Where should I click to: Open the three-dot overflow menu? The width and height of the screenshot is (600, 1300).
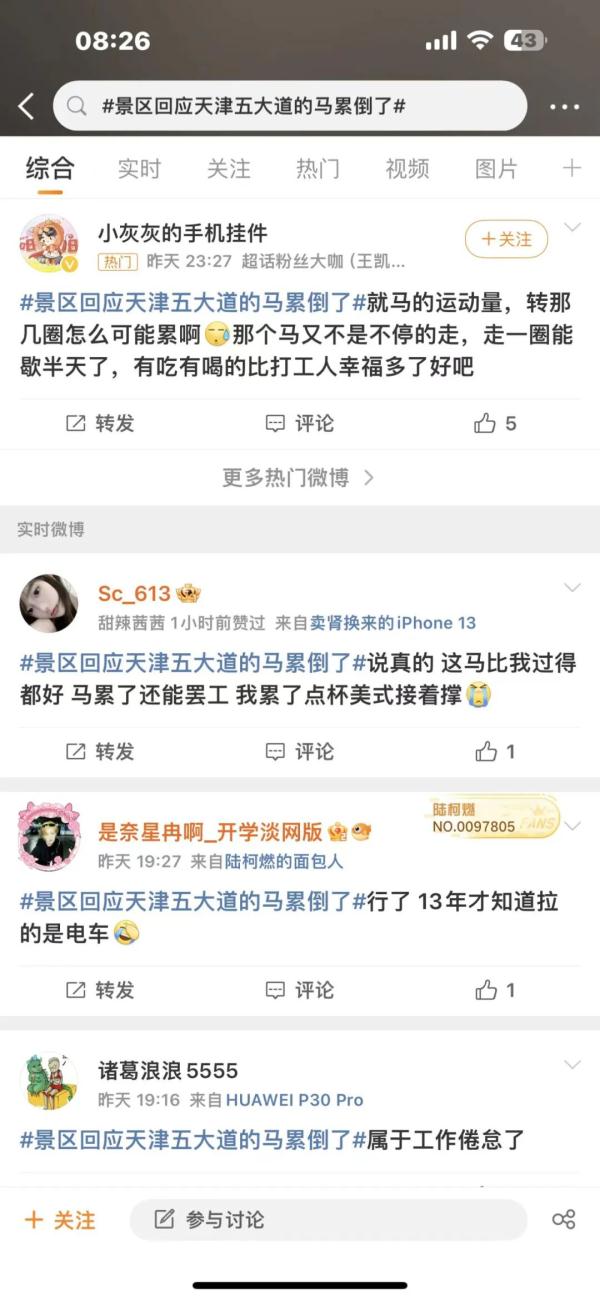[564, 106]
